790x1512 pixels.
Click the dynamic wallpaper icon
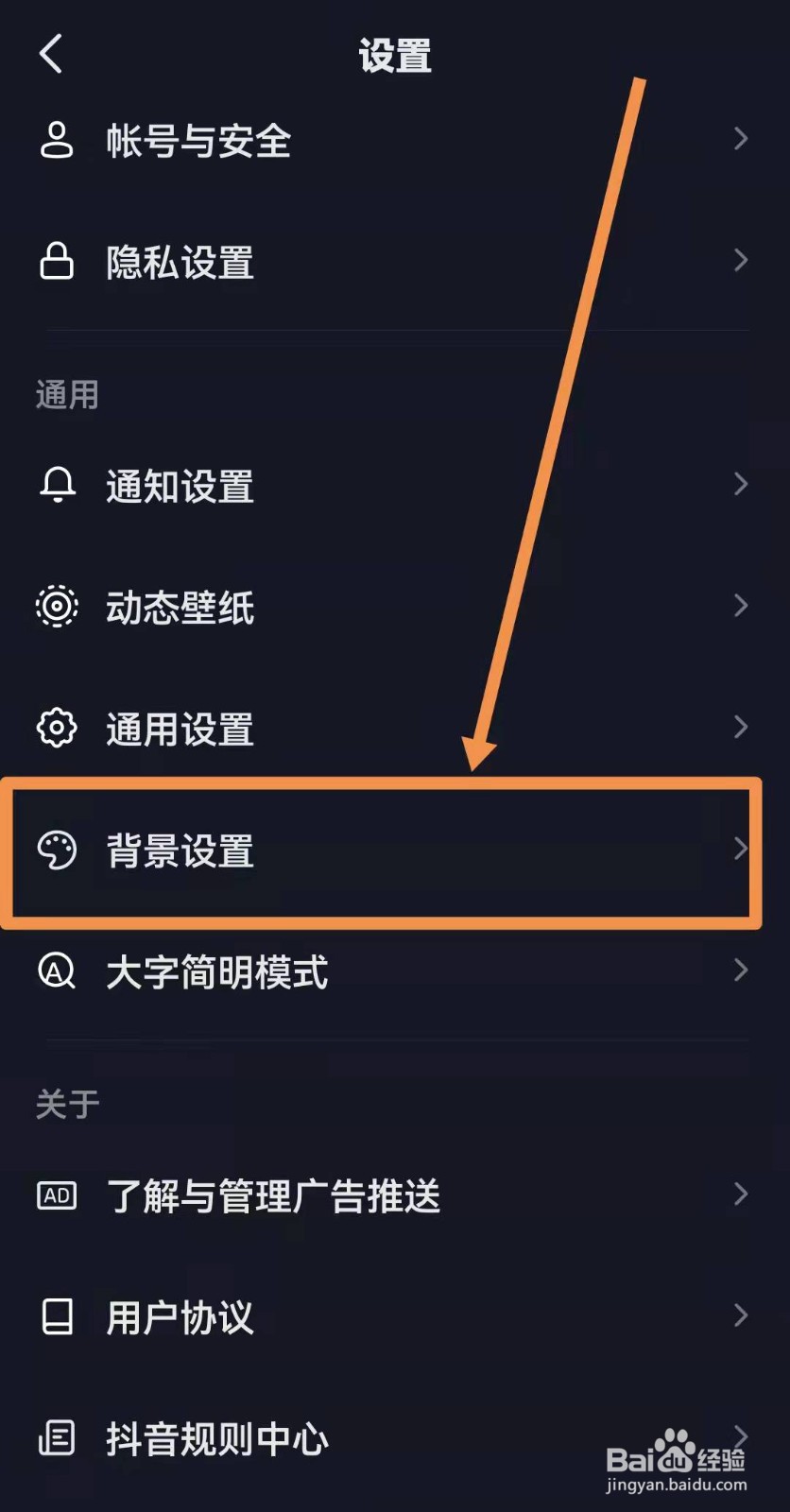pos(57,607)
